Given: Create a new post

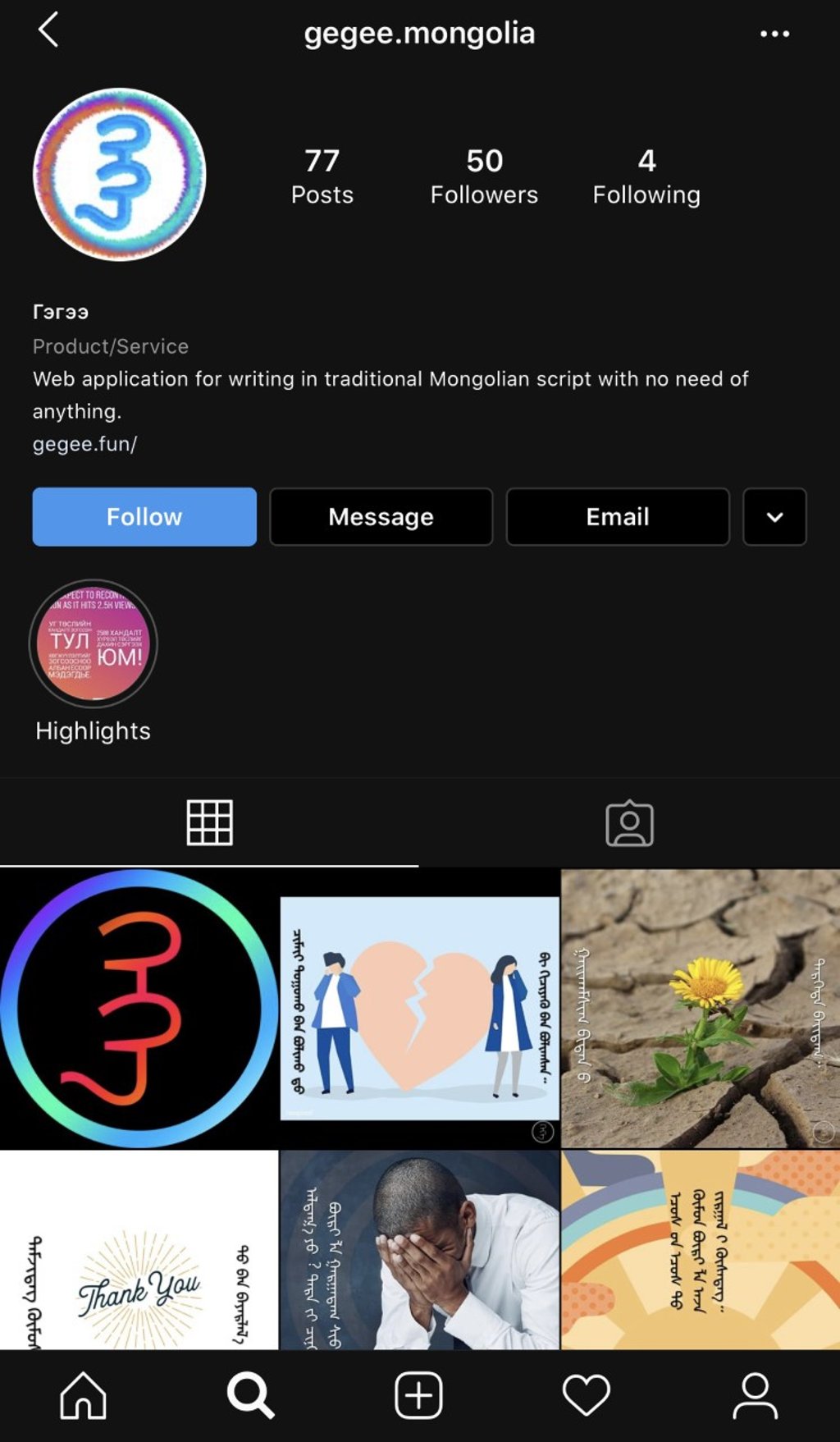Looking at the screenshot, I should (x=418, y=1395).
